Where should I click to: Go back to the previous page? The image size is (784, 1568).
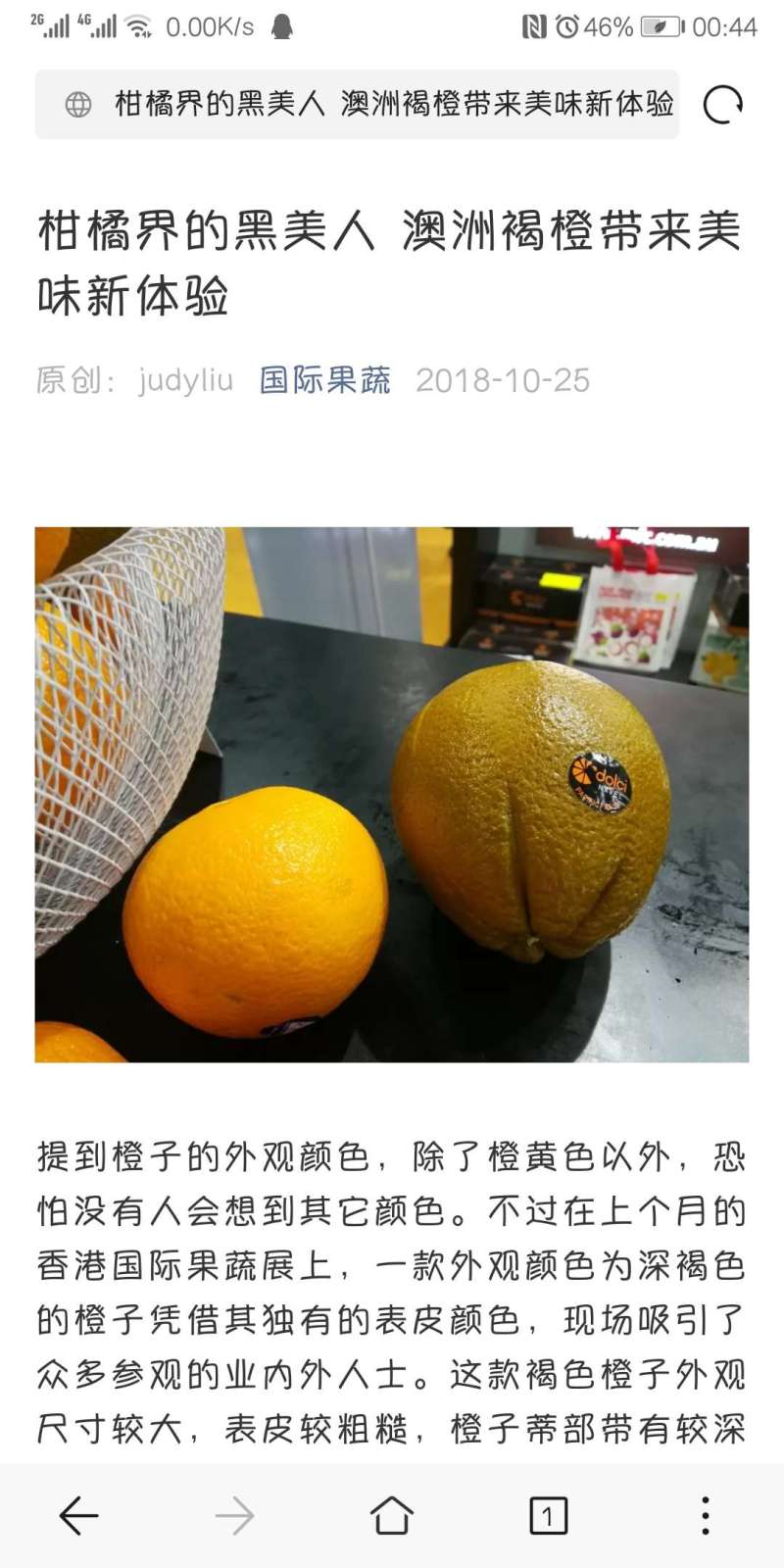[78, 1516]
